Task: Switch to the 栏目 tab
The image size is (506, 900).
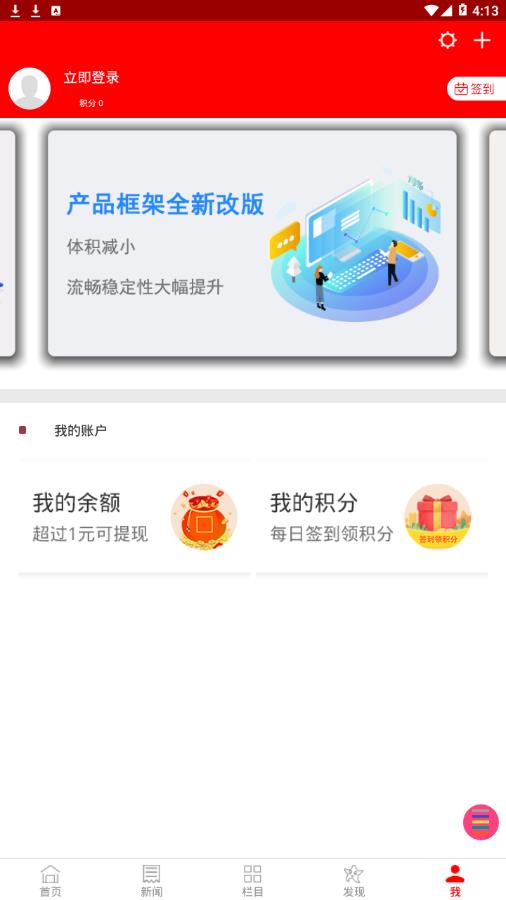Action: (x=252, y=880)
